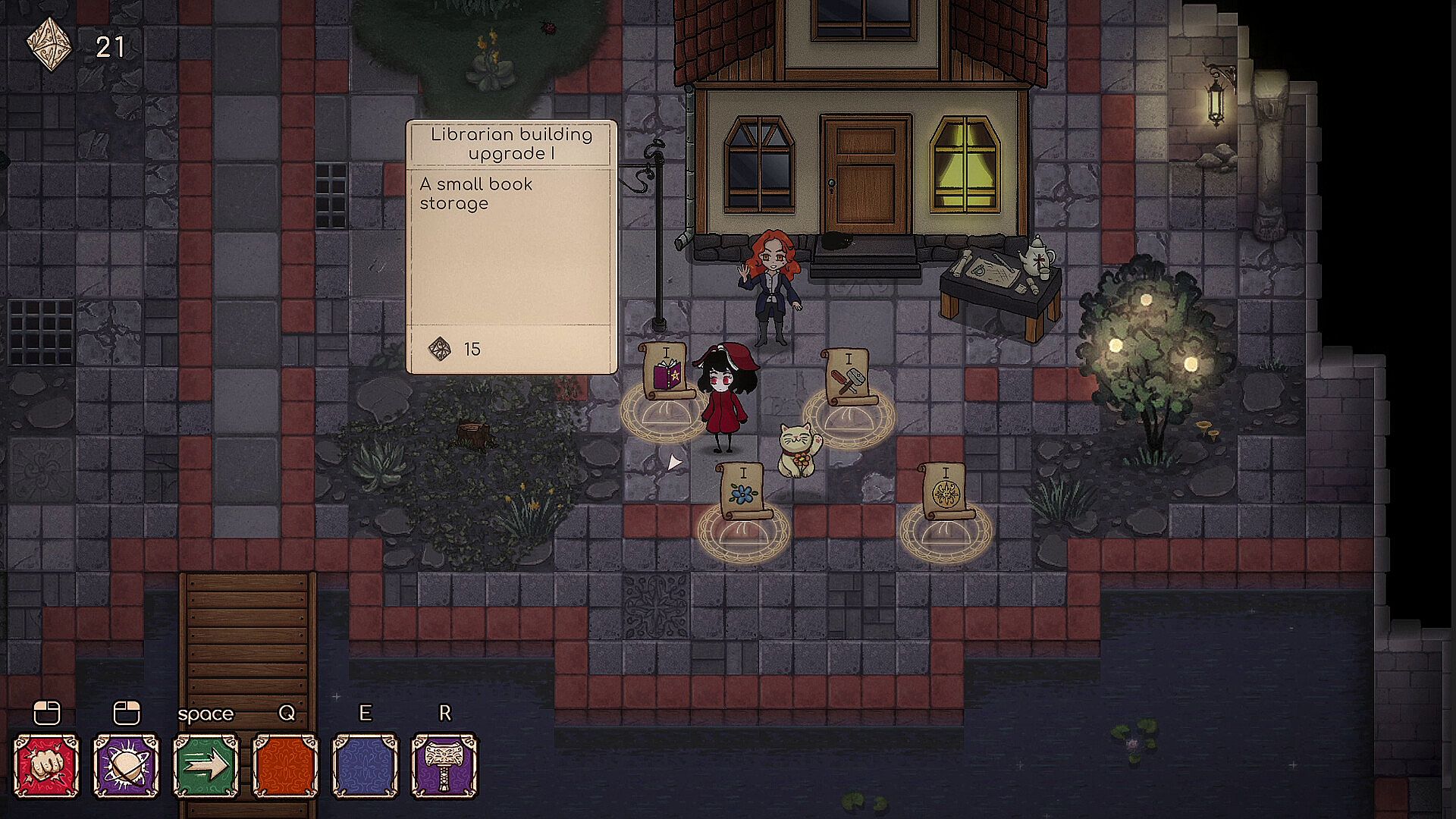The height and width of the screenshot is (819, 1456).
Task: Select the librarian book upgrade scroll
Action: (x=667, y=371)
